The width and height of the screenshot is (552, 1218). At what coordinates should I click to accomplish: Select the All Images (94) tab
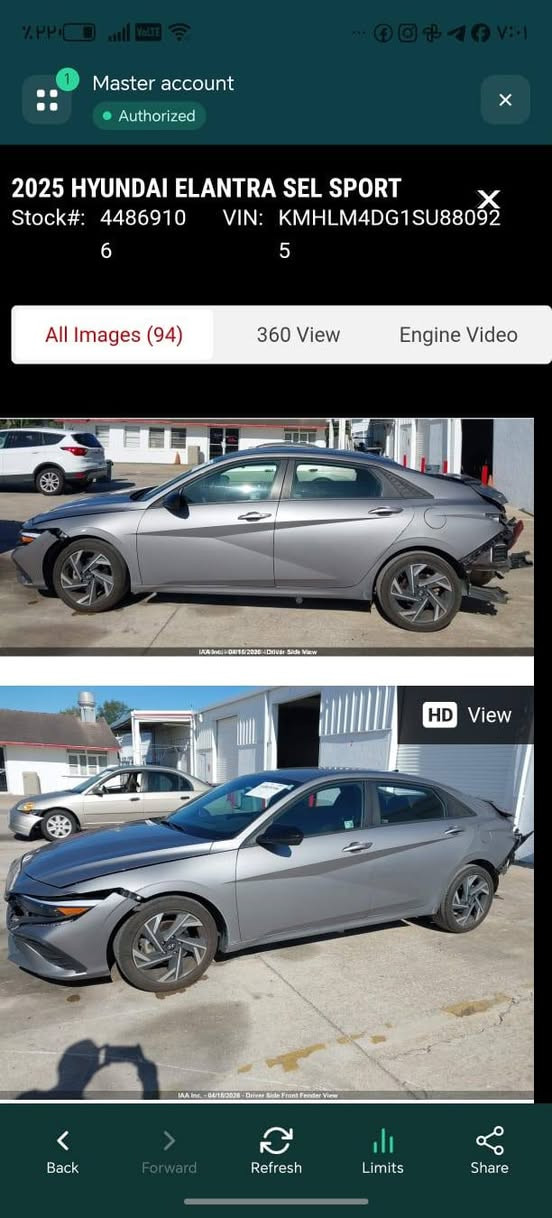tap(113, 335)
